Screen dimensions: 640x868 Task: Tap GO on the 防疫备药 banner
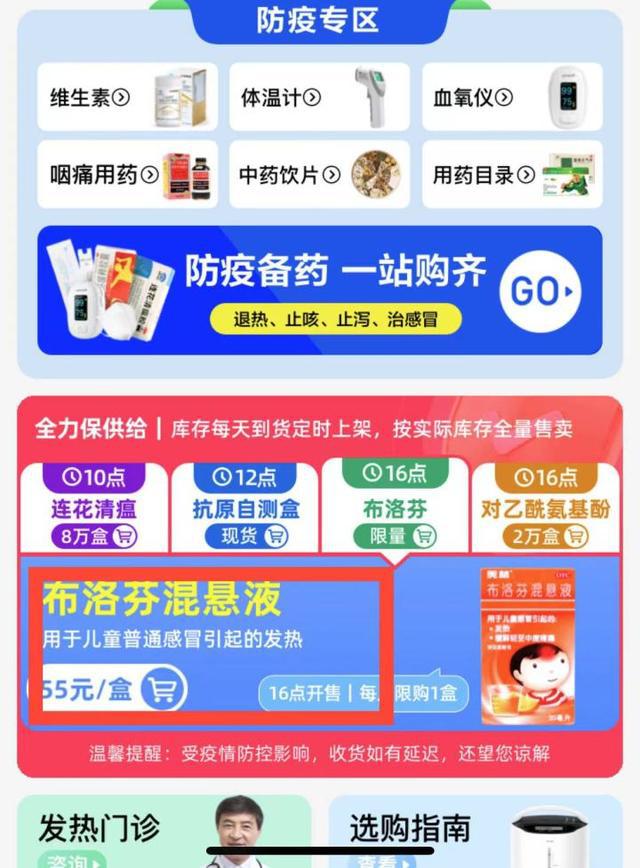[x=540, y=291]
